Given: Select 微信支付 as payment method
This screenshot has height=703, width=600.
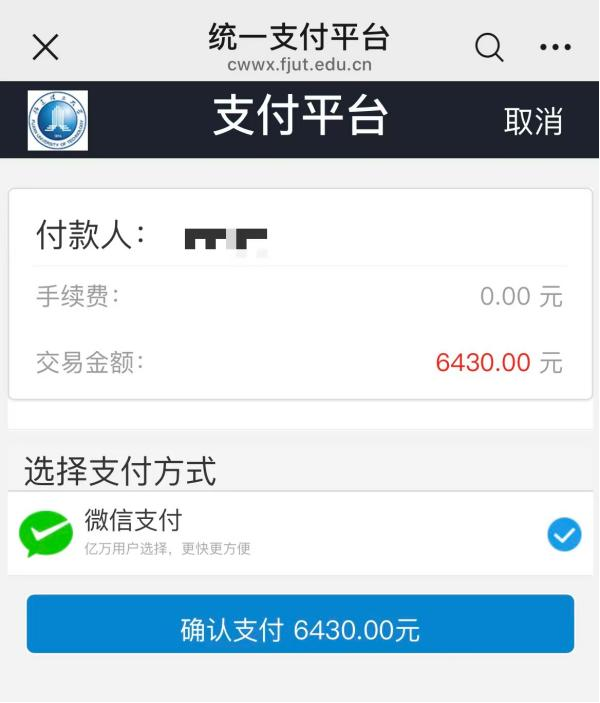Looking at the screenshot, I should coord(300,533).
